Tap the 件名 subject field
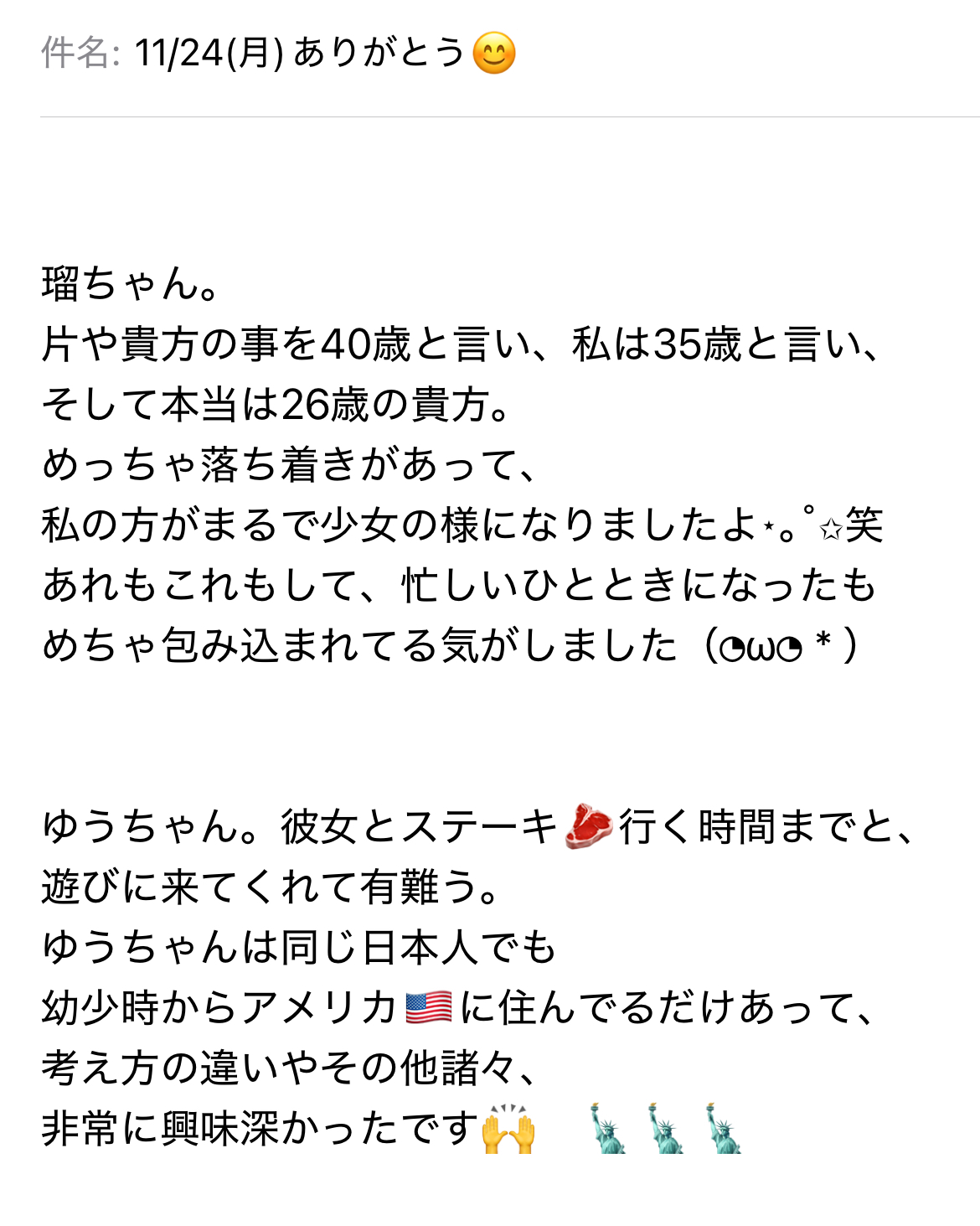The height and width of the screenshot is (1226, 980). click(327, 54)
